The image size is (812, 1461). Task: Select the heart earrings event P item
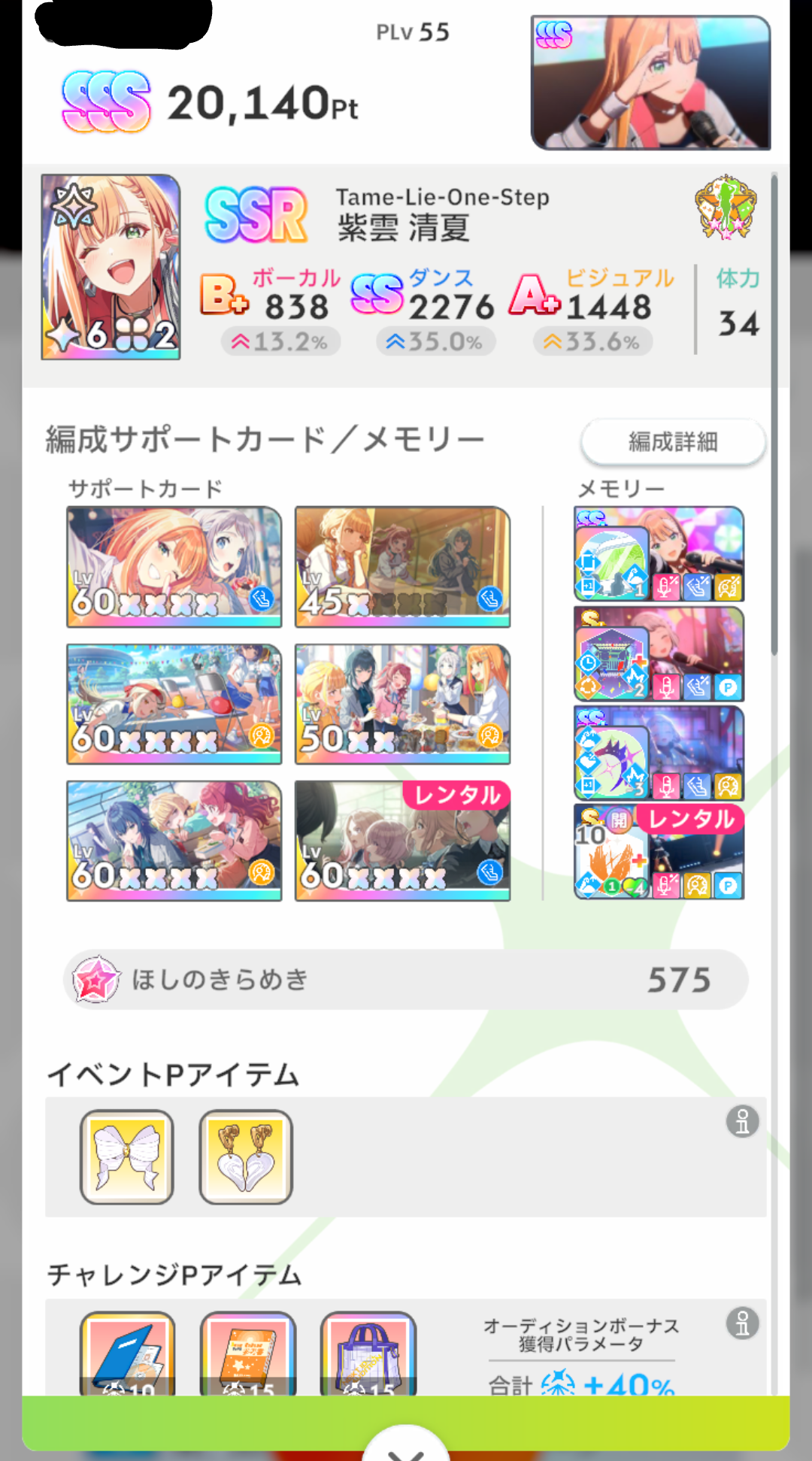click(x=246, y=1157)
